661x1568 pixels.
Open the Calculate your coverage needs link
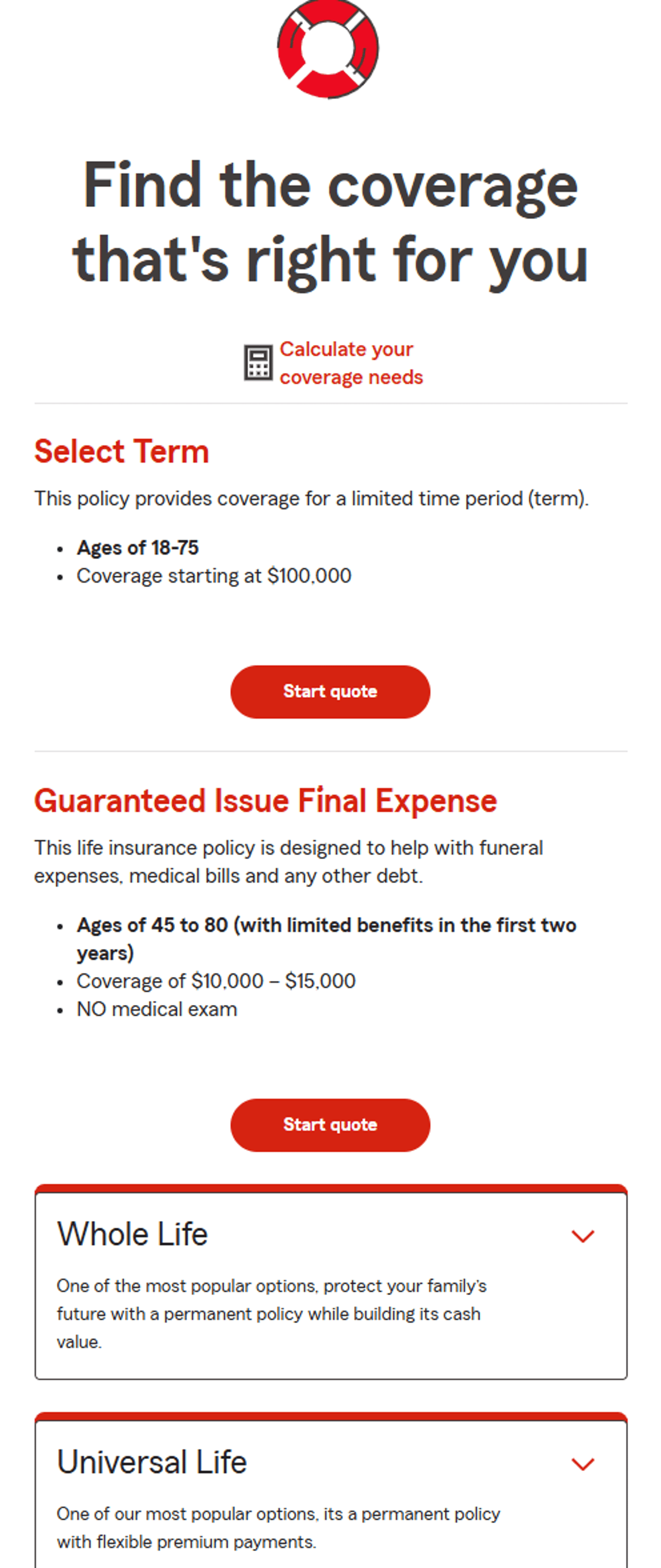click(x=350, y=363)
